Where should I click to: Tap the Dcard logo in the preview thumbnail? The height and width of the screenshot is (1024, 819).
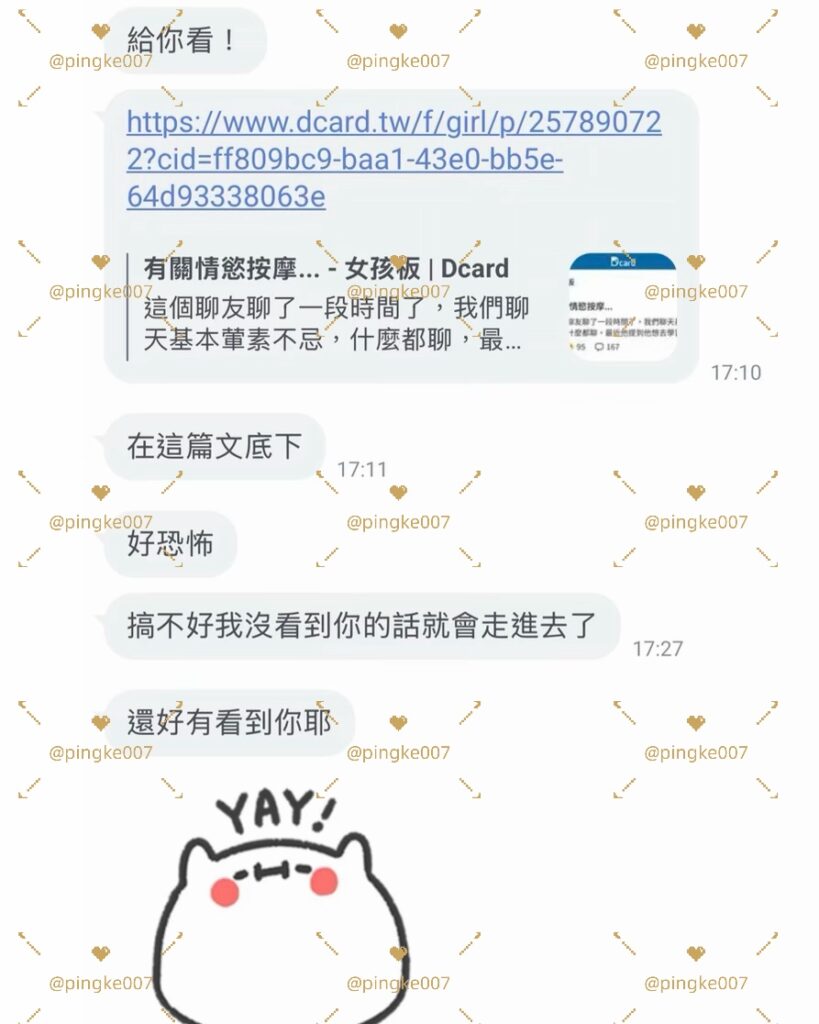pos(623,261)
